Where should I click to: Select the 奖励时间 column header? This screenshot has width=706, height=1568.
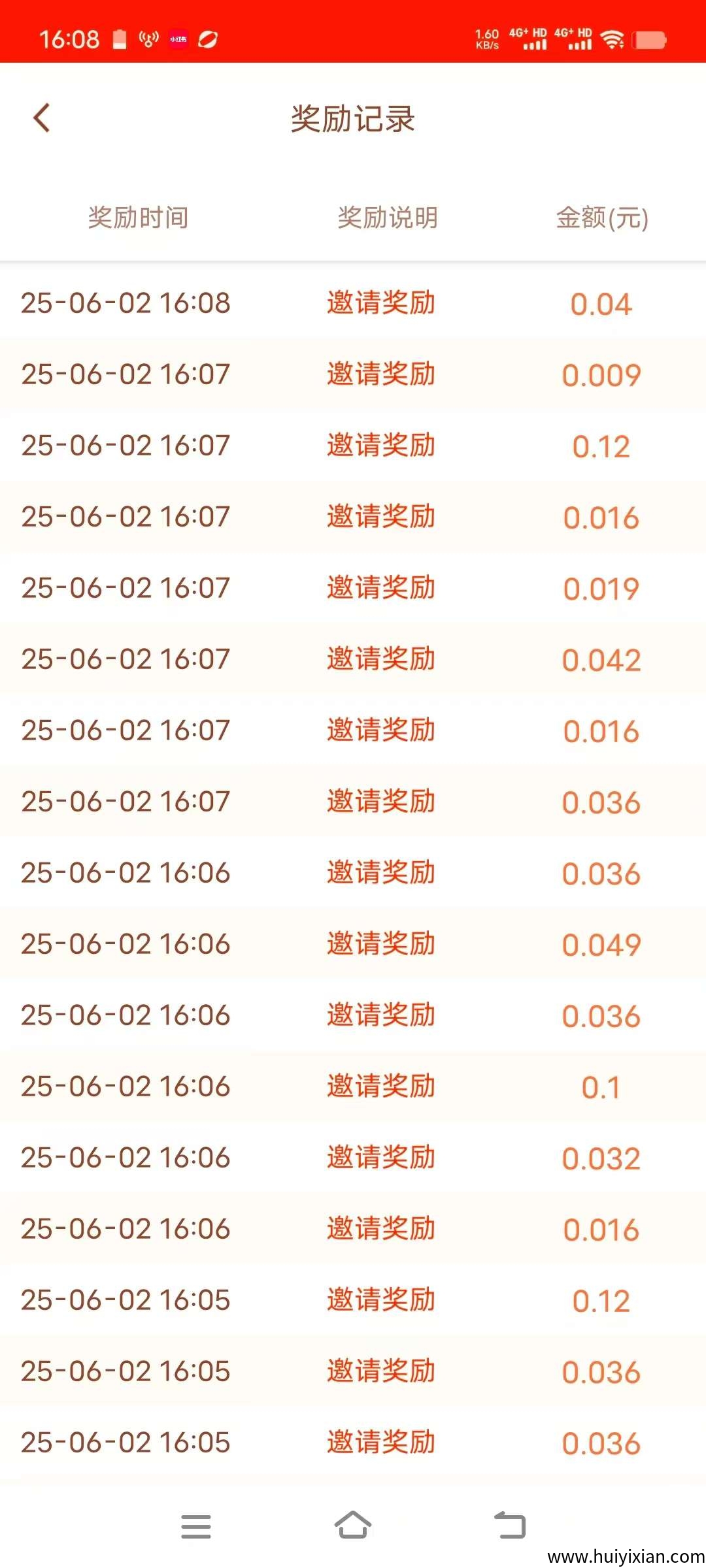click(138, 218)
